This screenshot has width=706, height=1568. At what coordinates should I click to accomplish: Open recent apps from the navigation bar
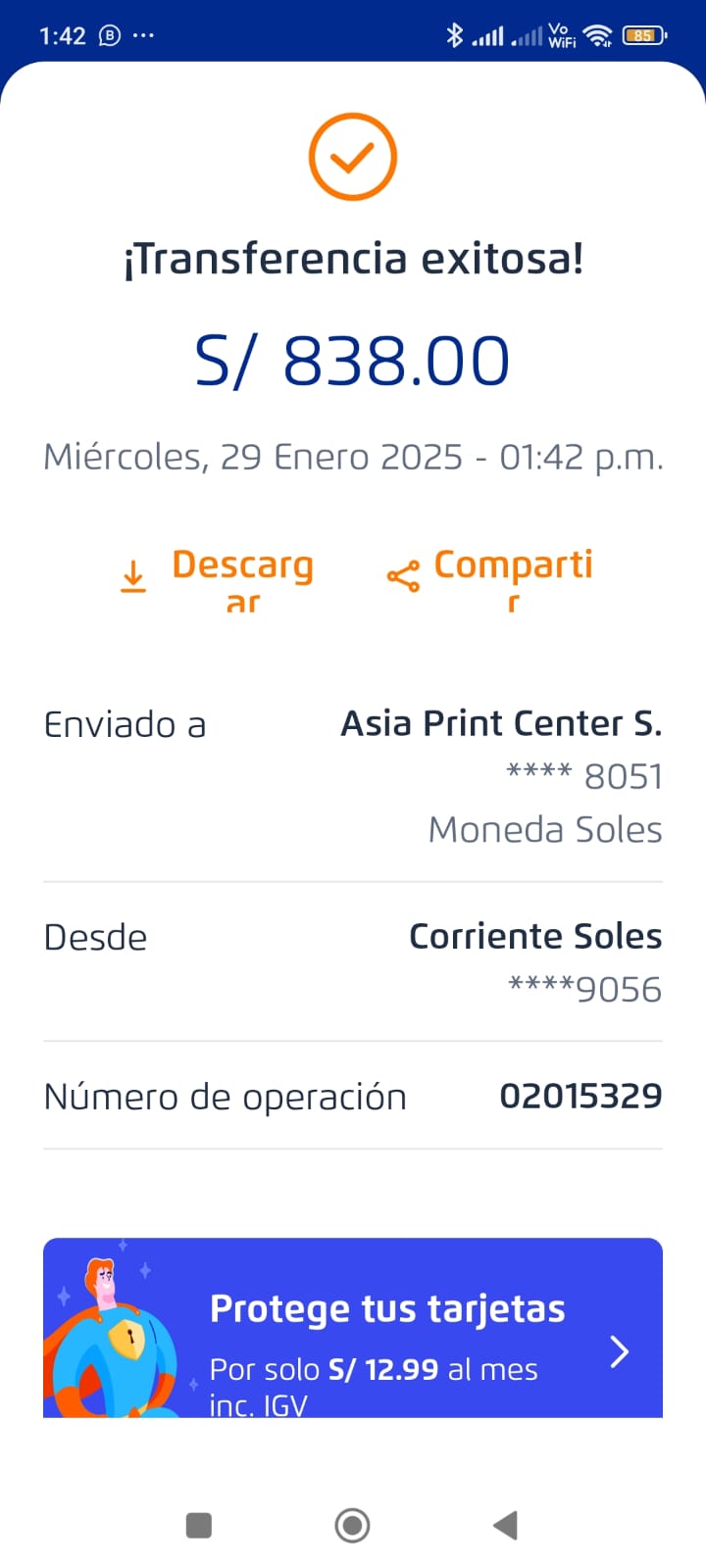coord(199,1525)
